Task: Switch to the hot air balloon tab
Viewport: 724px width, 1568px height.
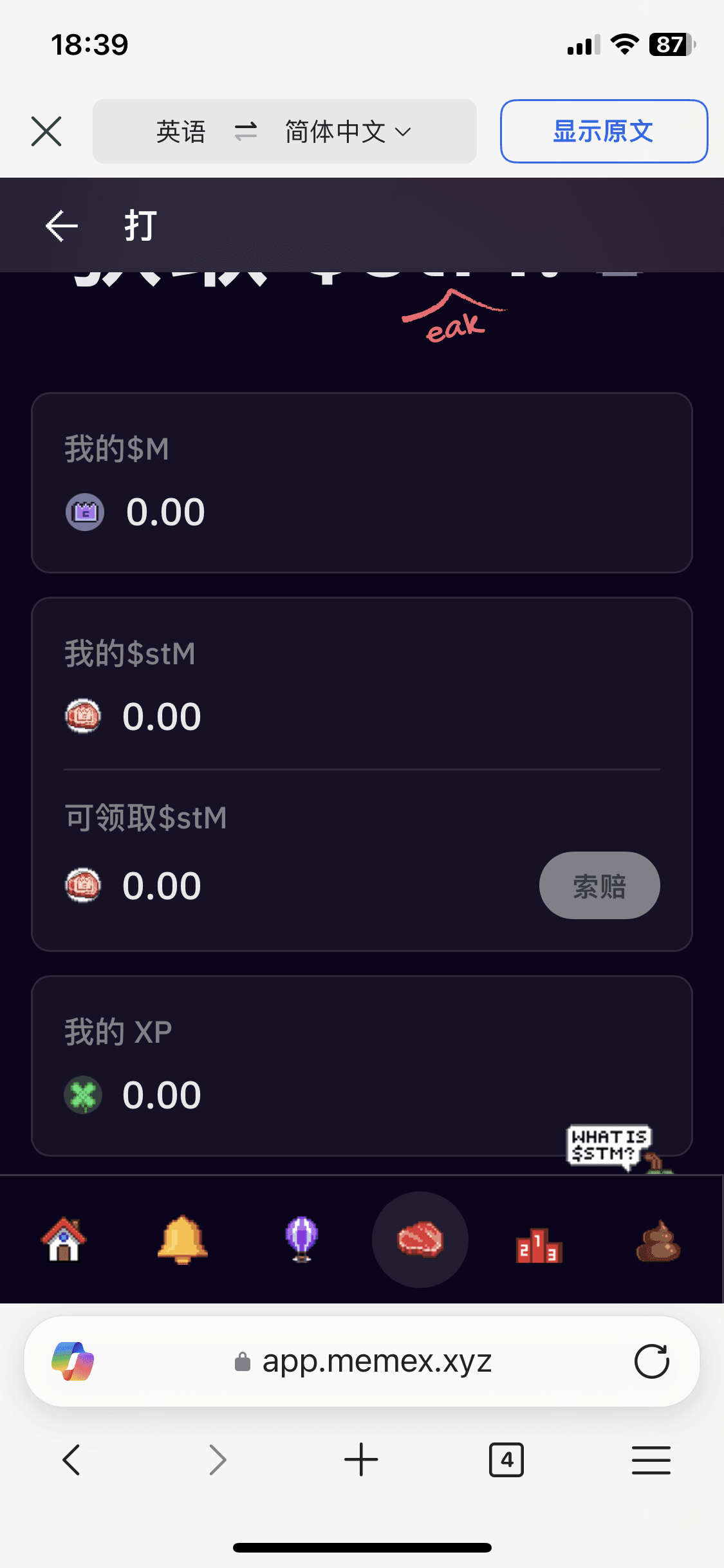Action: 301,1240
